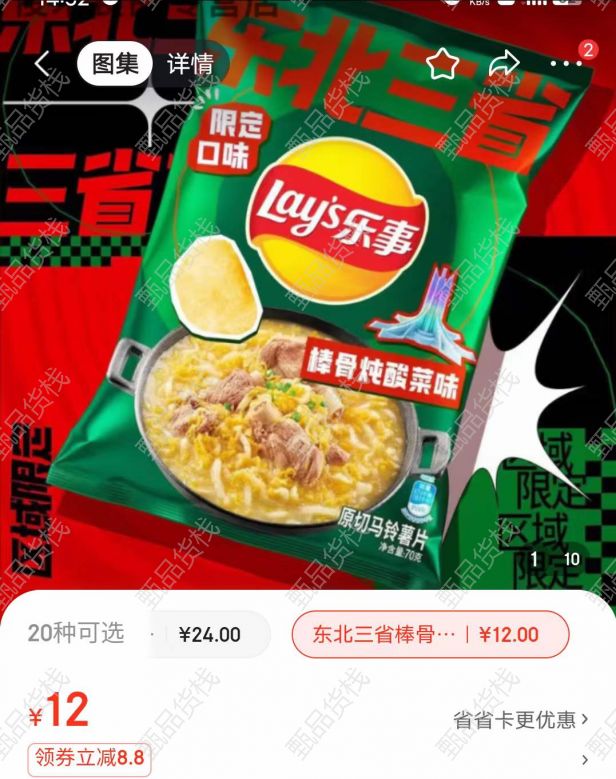Select the ¥24.00 variant chip
Screen dimensions: 616x779
click(209, 634)
